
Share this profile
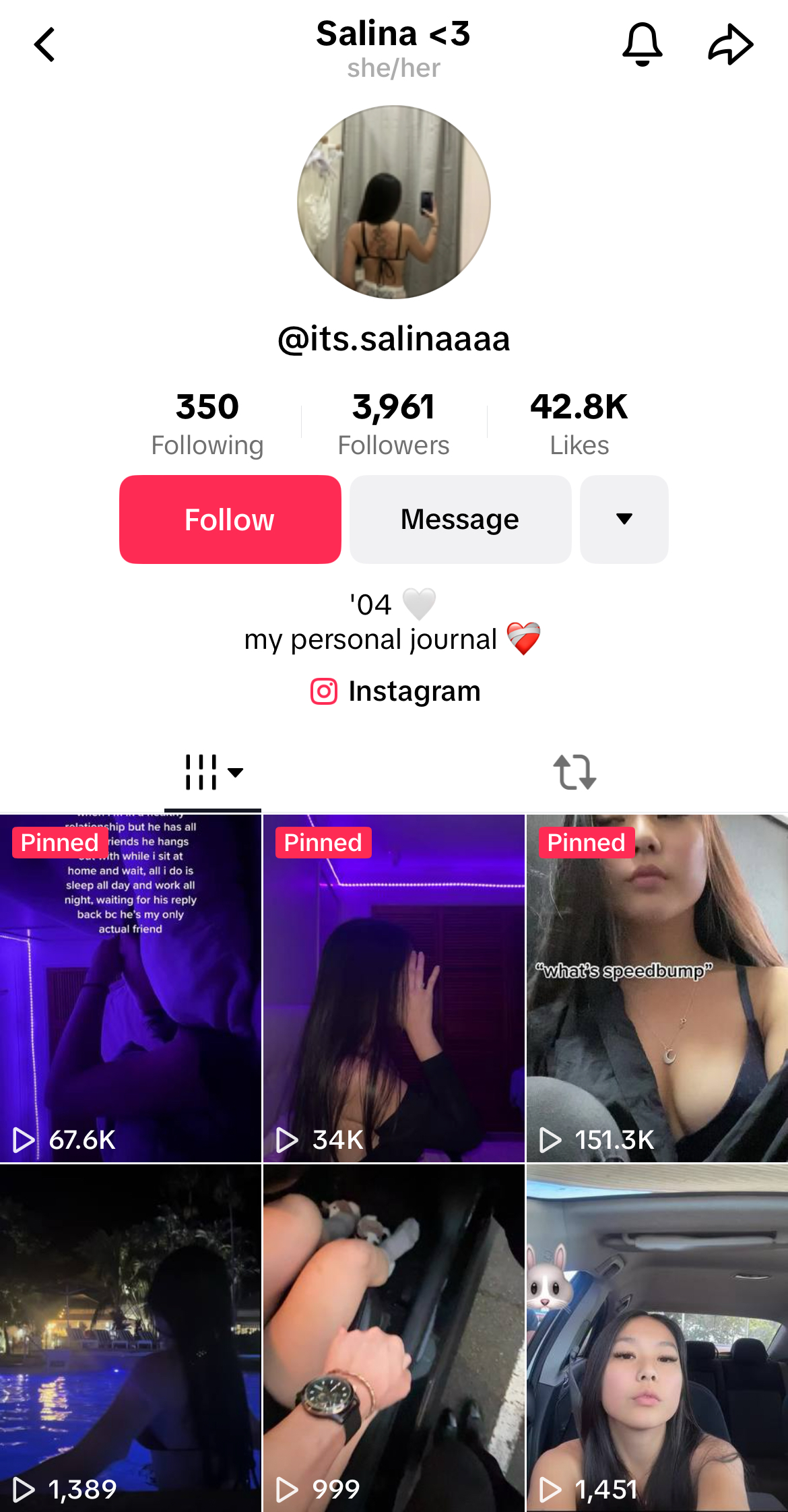coord(730,44)
